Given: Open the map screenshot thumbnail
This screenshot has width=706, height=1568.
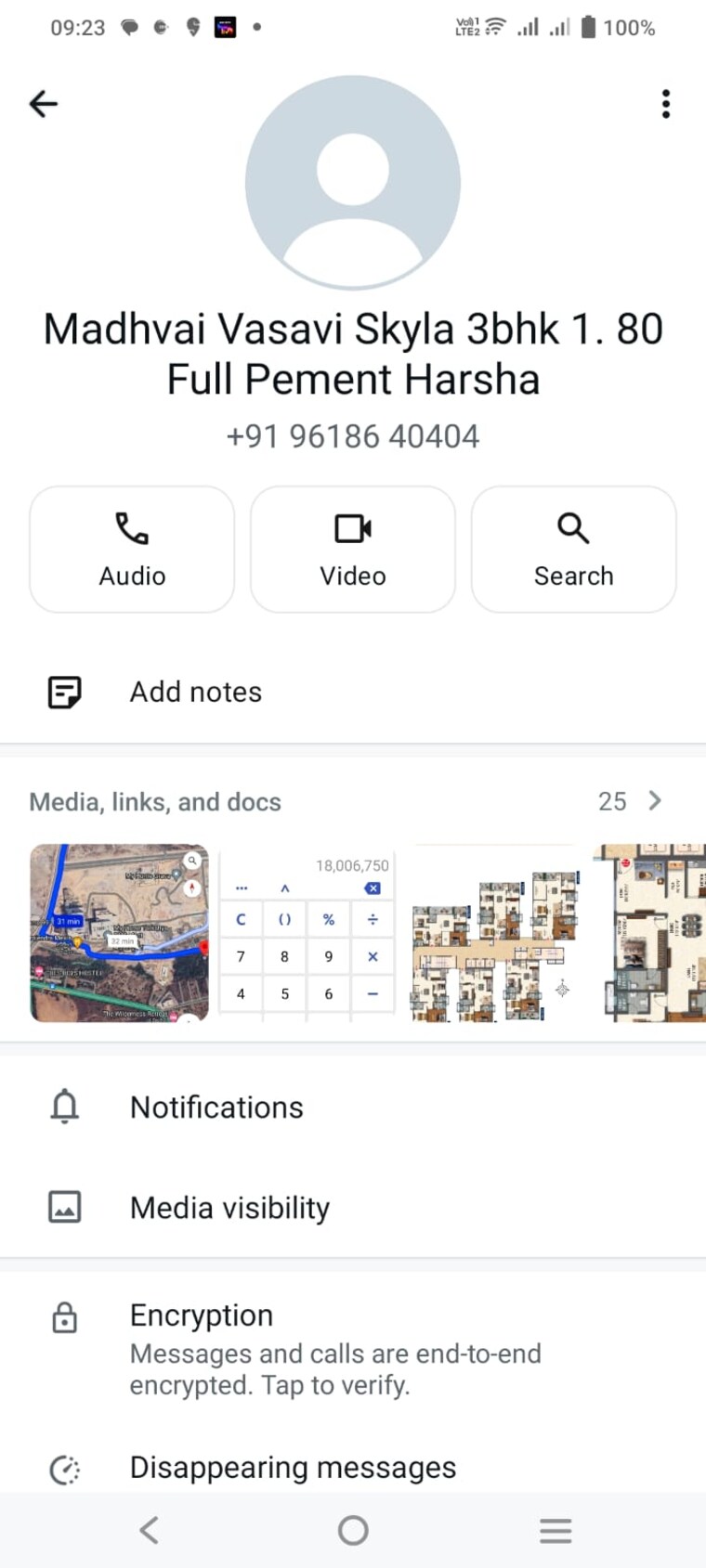Looking at the screenshot, I should pyautogui.click(x=119, y=932).
